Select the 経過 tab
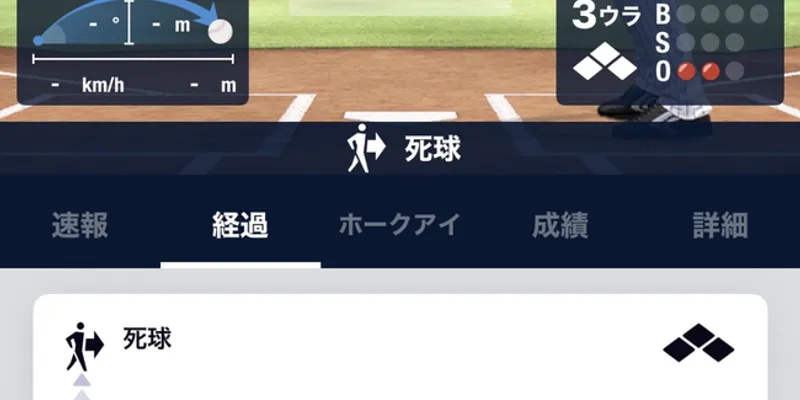 pos(240,226)
